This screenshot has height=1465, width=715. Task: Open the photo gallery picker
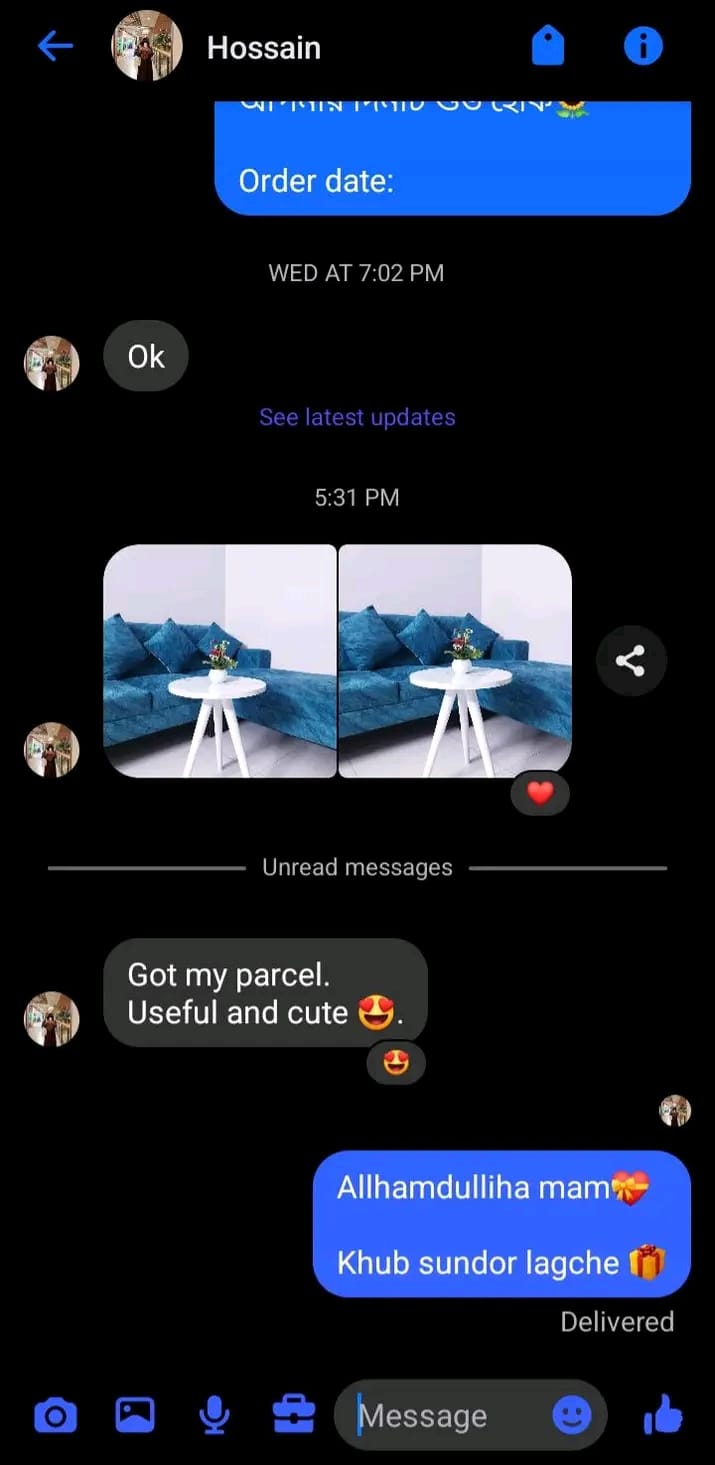click(x=135, y=1414)
